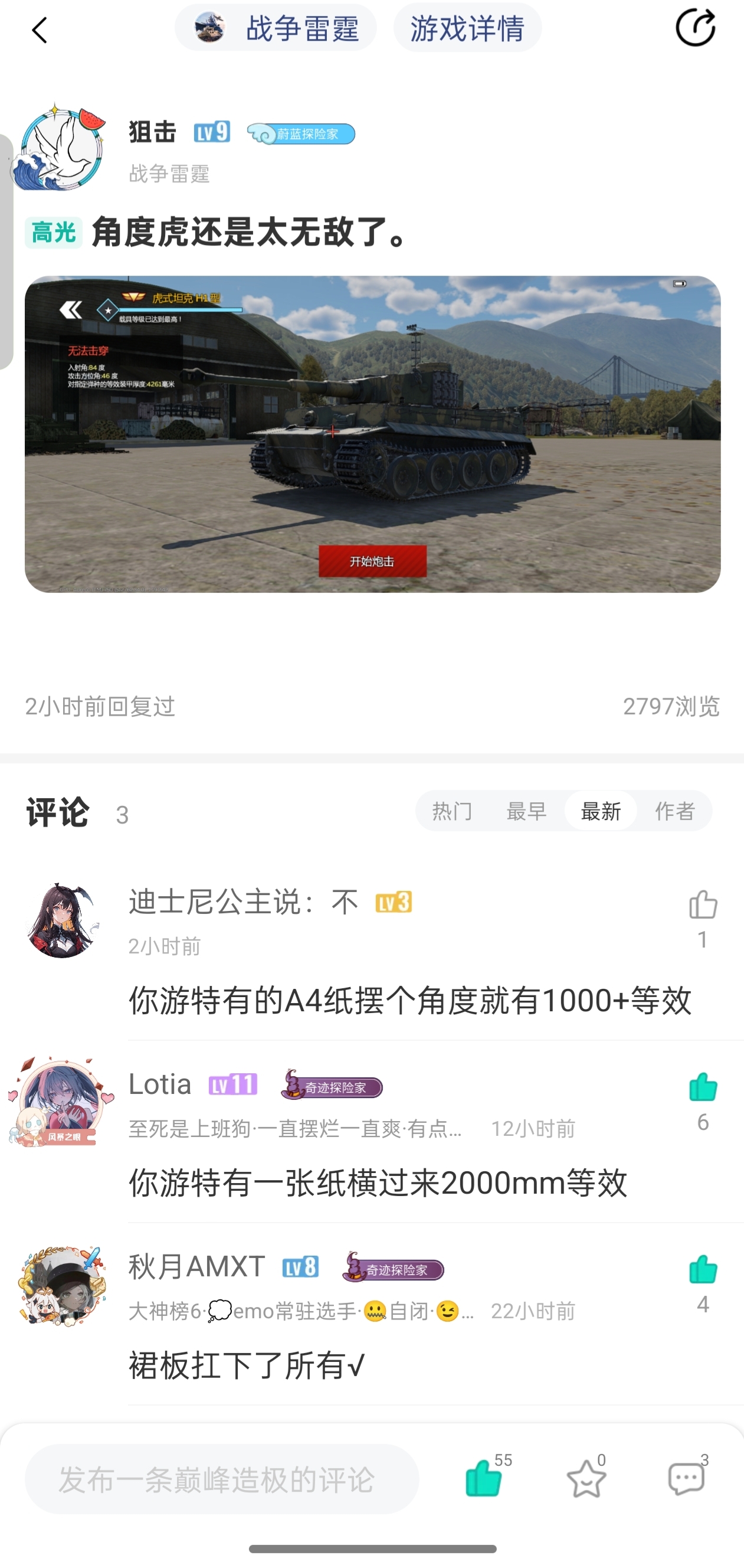Share this post via top-right icon
The height and width of the screenshot is (1568, 744).
click(696, 28)
